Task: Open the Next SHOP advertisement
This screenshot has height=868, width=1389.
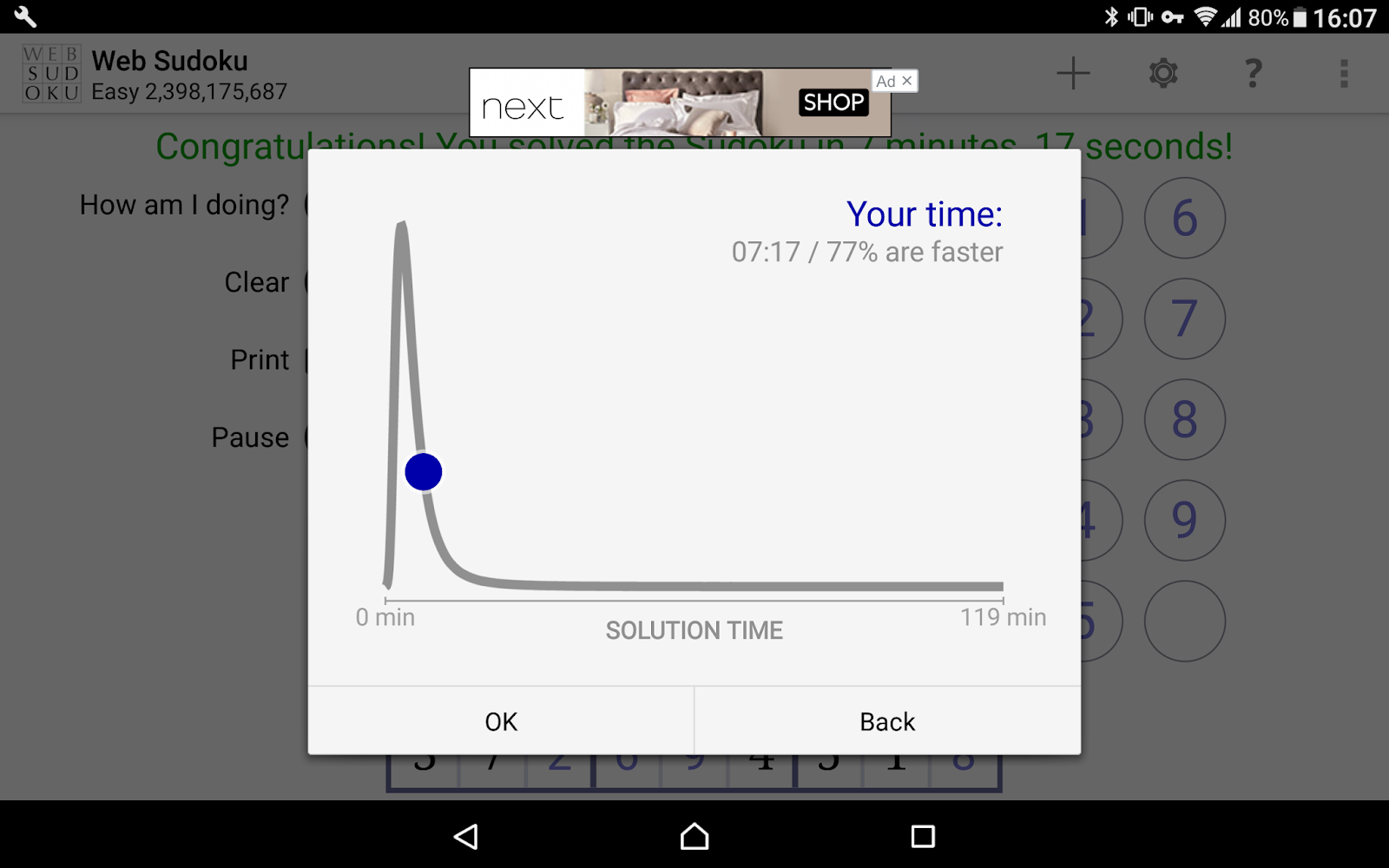Action: 833,102
